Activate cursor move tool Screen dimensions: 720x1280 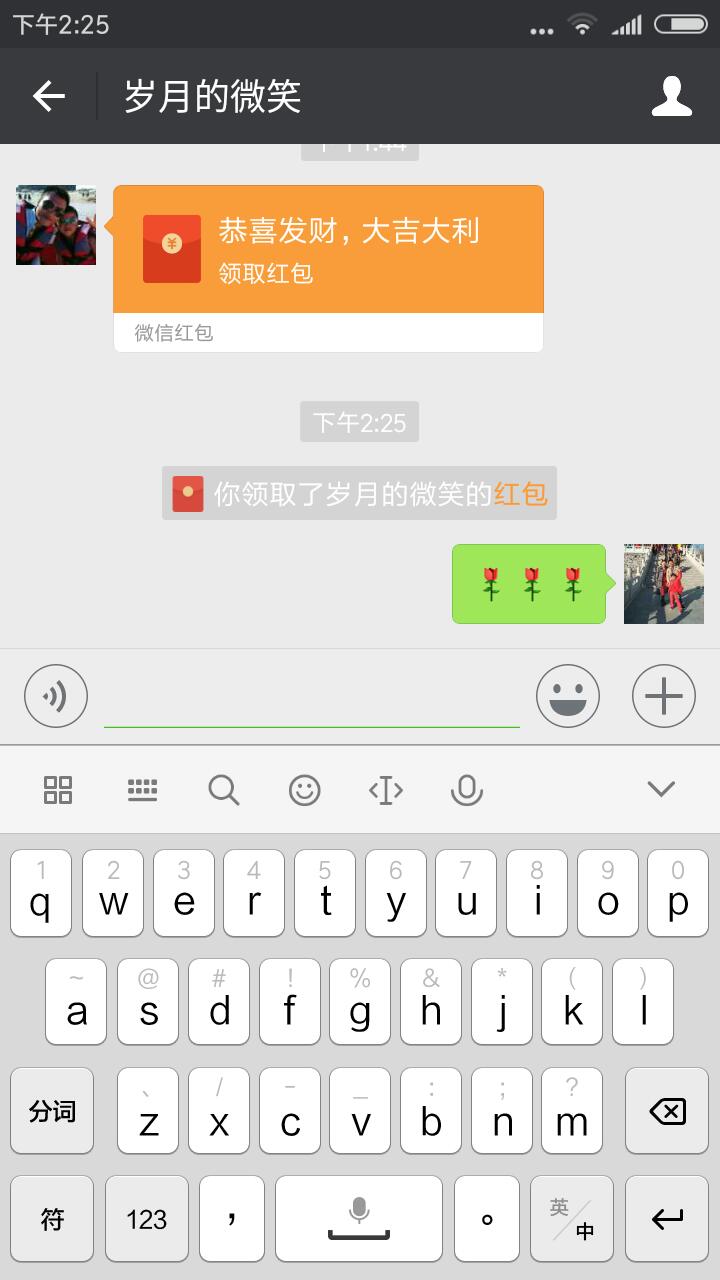385,790
